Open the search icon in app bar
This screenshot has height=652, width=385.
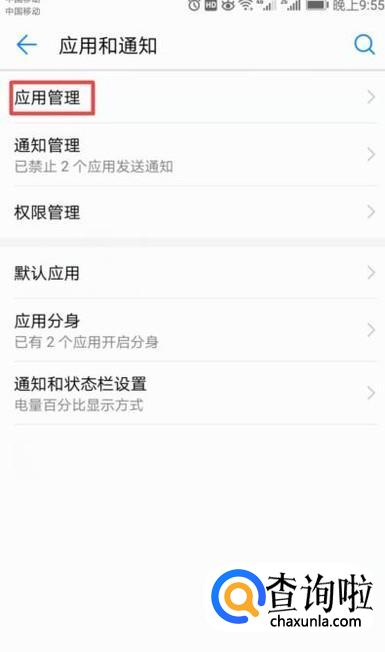(364, 44)
